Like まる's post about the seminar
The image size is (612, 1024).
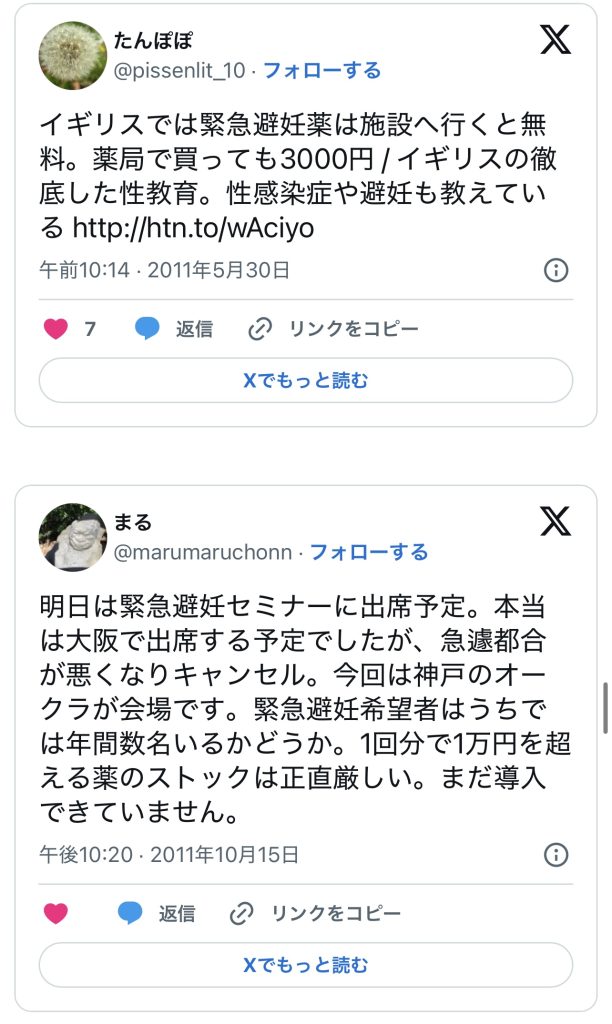[x=56, y=913]
